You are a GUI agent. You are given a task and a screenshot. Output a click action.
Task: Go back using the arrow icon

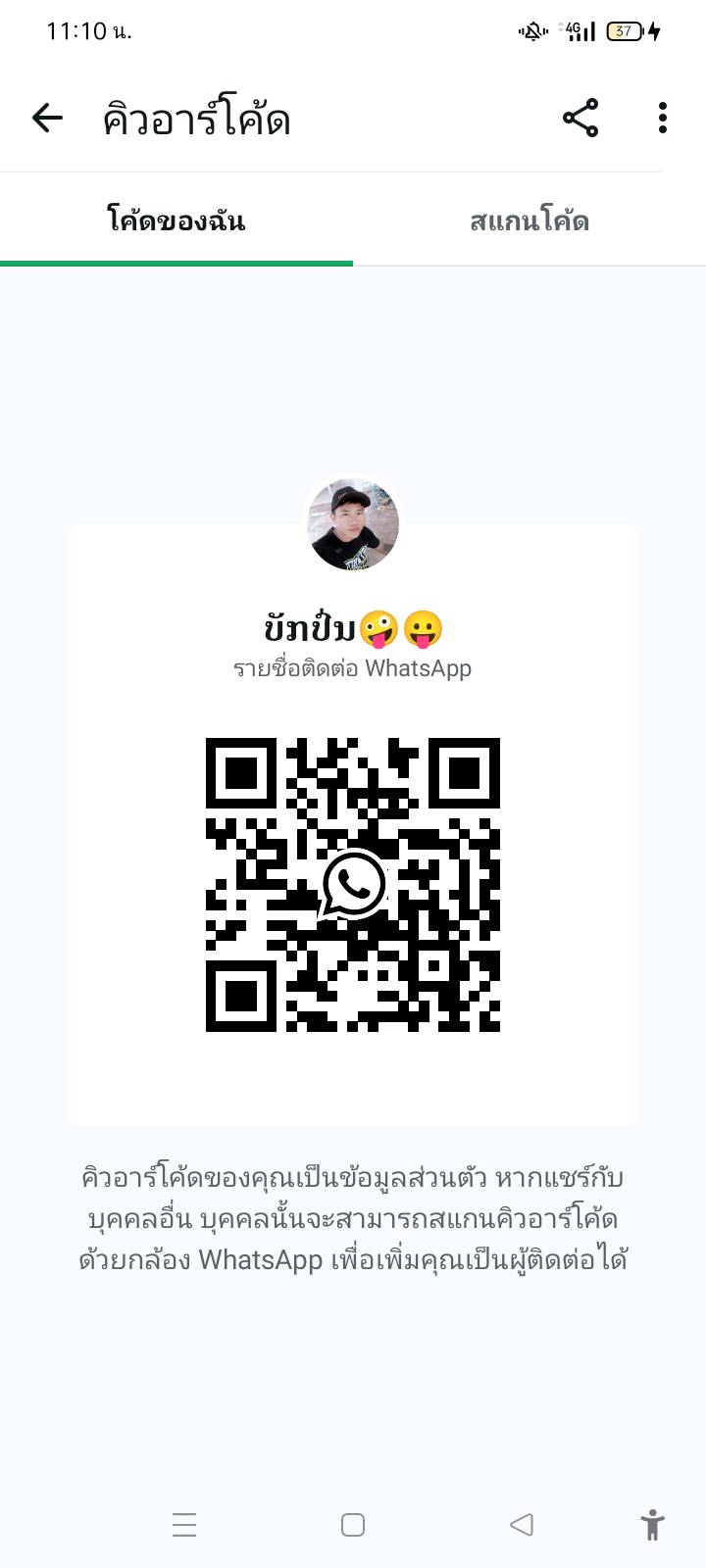click(47, 119)
